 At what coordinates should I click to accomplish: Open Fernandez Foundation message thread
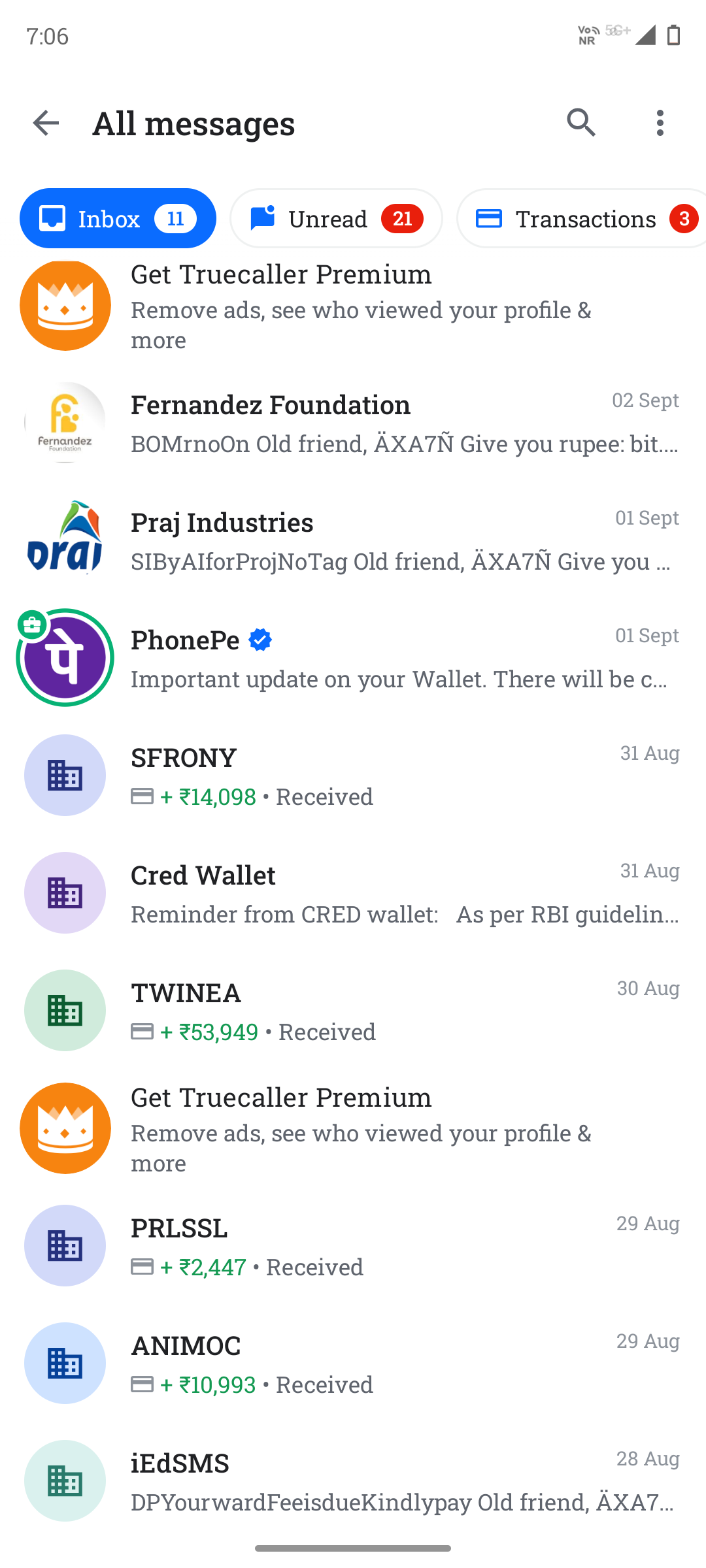353,423
